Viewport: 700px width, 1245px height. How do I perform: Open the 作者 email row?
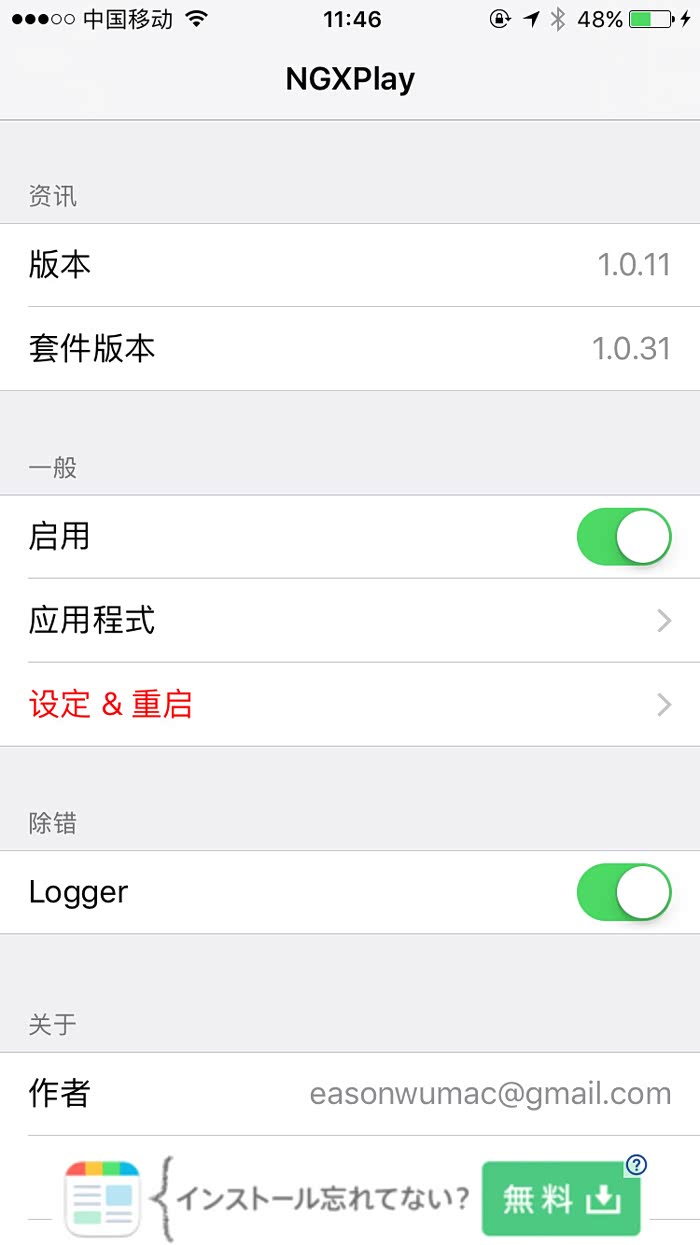(349, 1094)
